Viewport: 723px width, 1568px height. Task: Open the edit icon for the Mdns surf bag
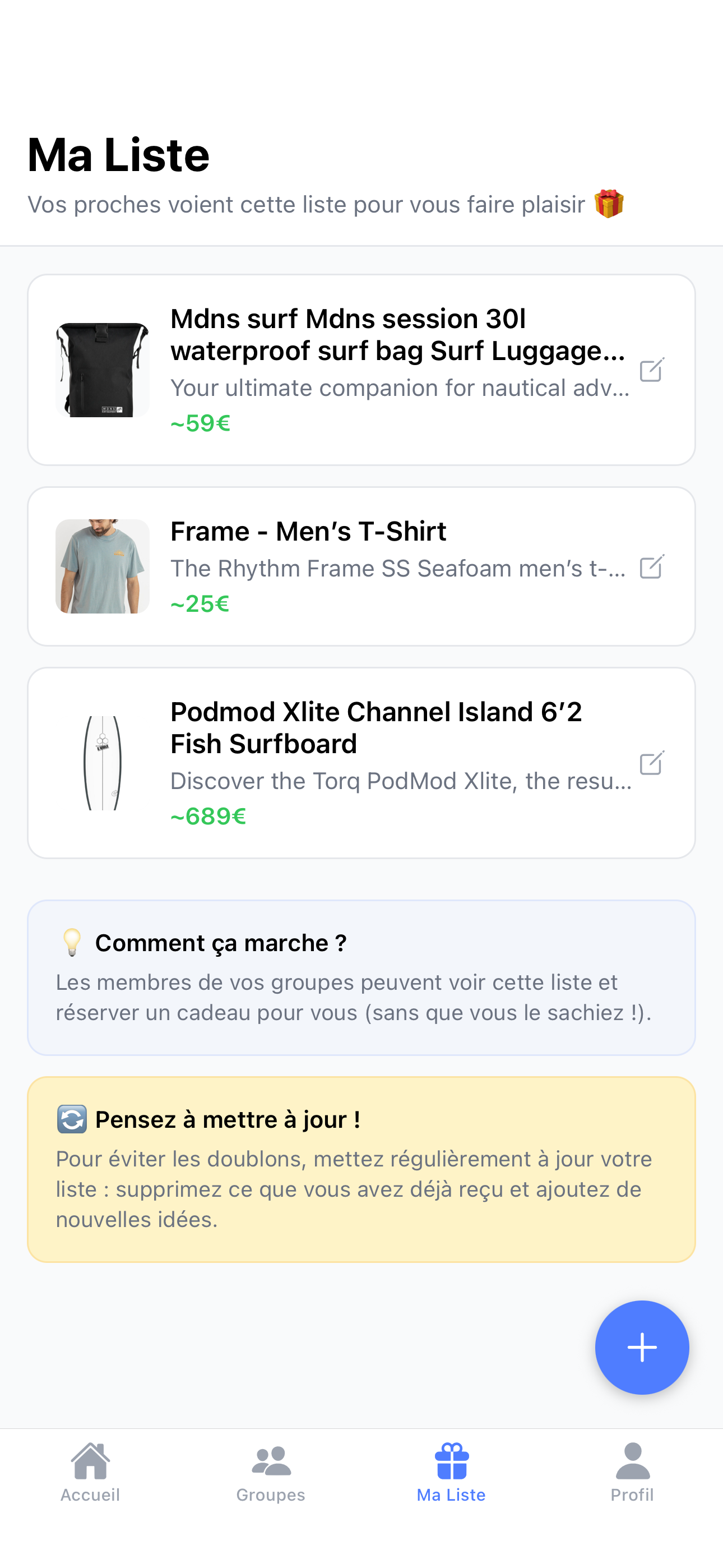pos(651,371)
